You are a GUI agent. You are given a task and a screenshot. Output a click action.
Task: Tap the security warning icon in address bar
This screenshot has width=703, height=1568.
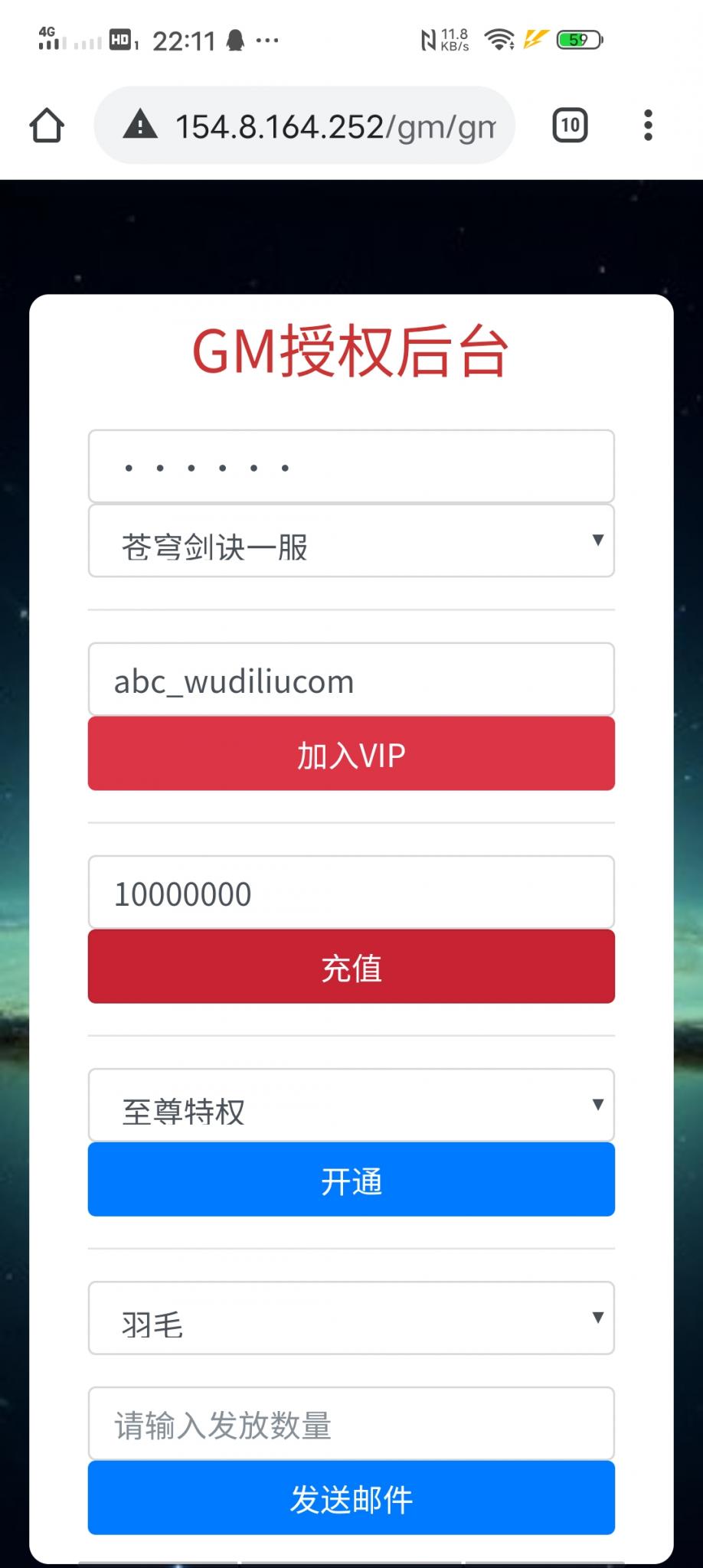tap(140, 125)
